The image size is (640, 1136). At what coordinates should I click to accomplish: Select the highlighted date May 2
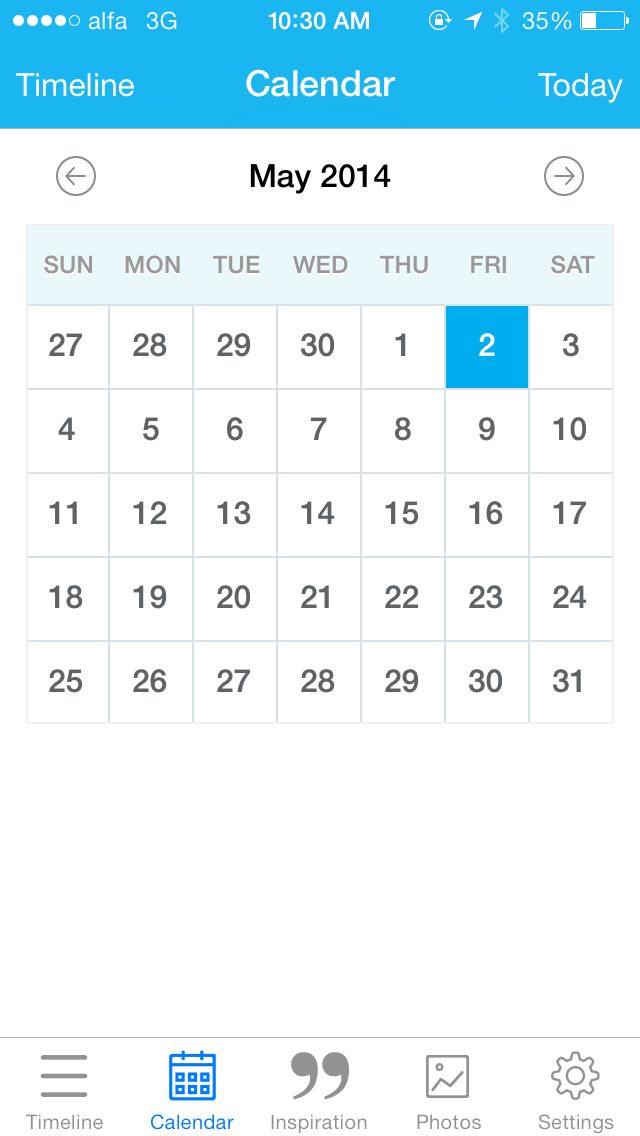(x=487, y=346)
